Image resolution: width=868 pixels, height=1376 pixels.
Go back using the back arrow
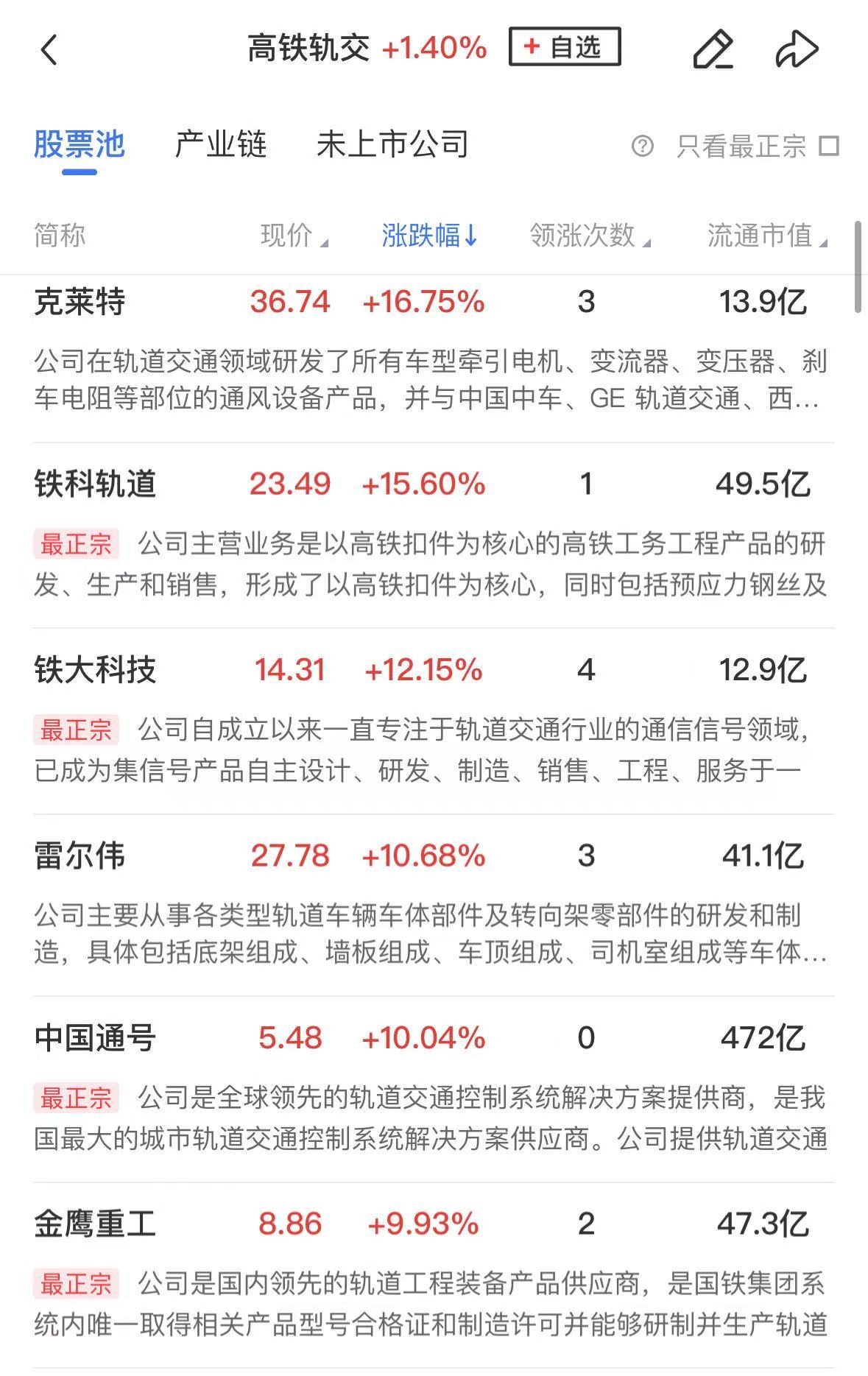49,50
